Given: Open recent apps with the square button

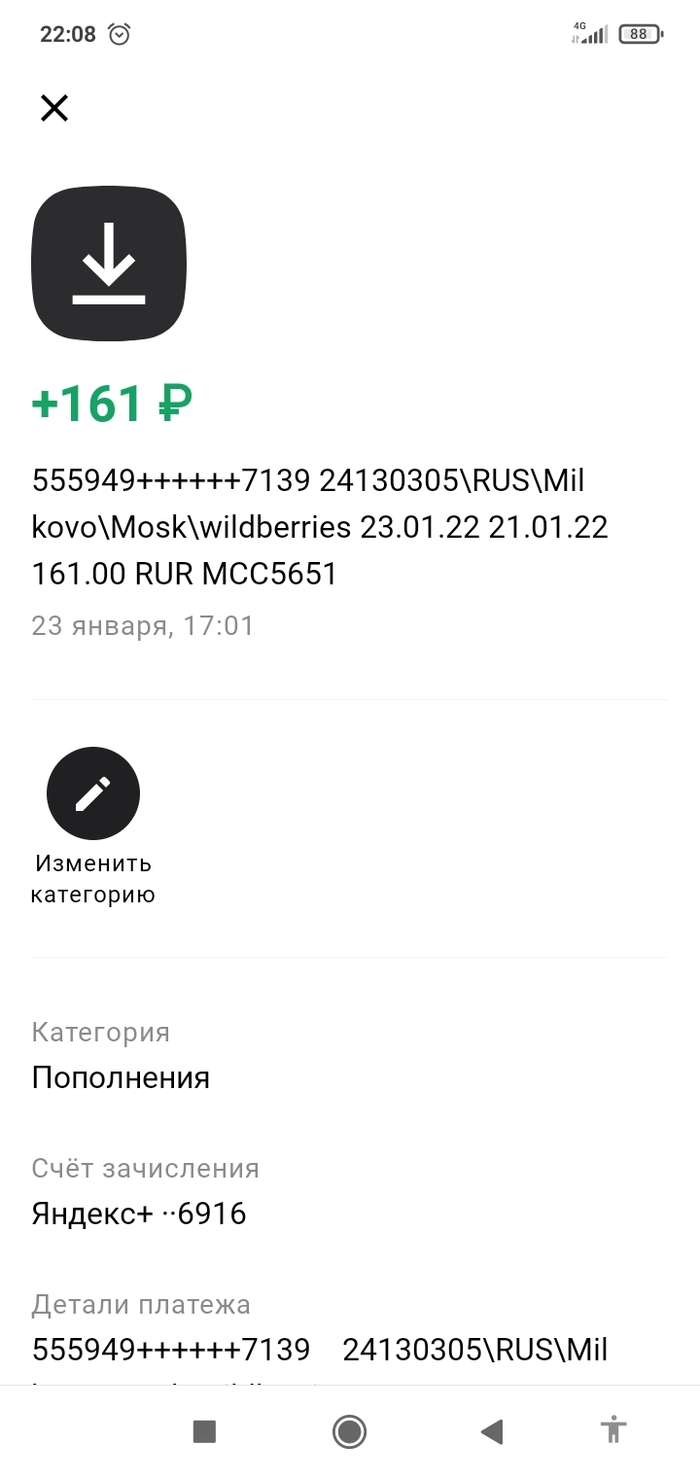Looking at the screenshot, I should [x=205, y=1432].
